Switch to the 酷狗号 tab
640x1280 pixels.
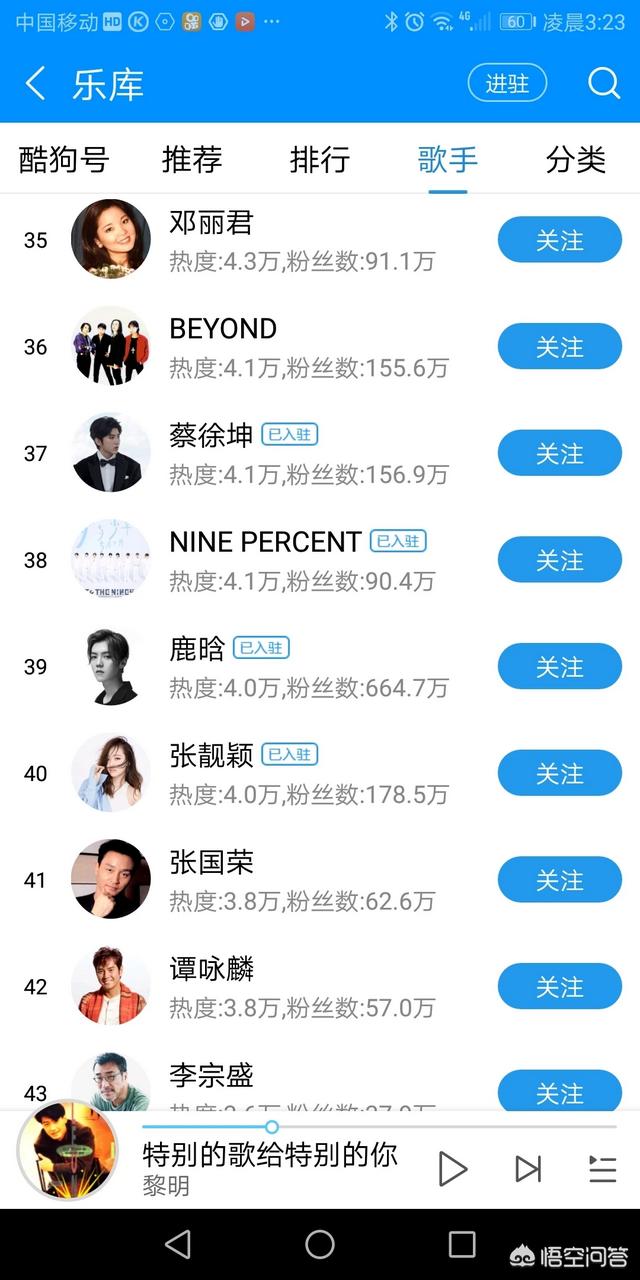[x=64, y=160]
